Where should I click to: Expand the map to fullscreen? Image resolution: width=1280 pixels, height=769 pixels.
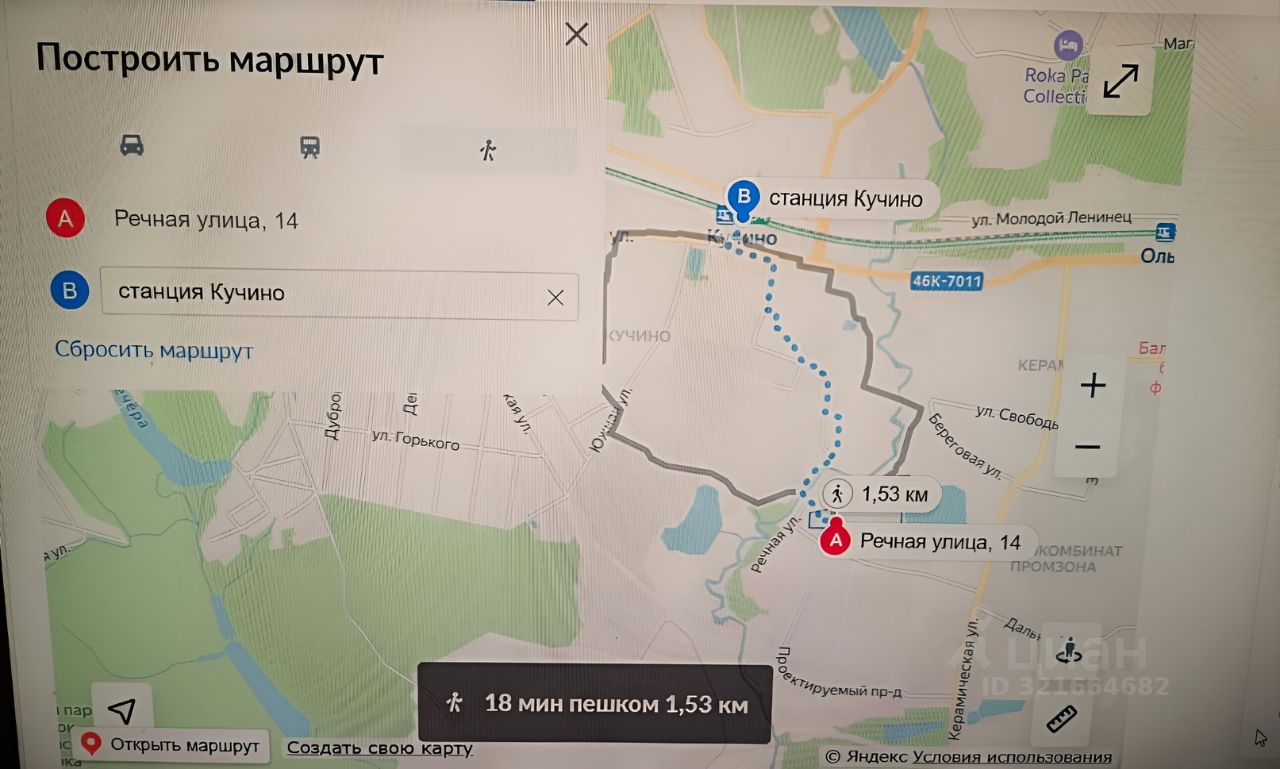pyautogui.click(x=1120, y=81)
